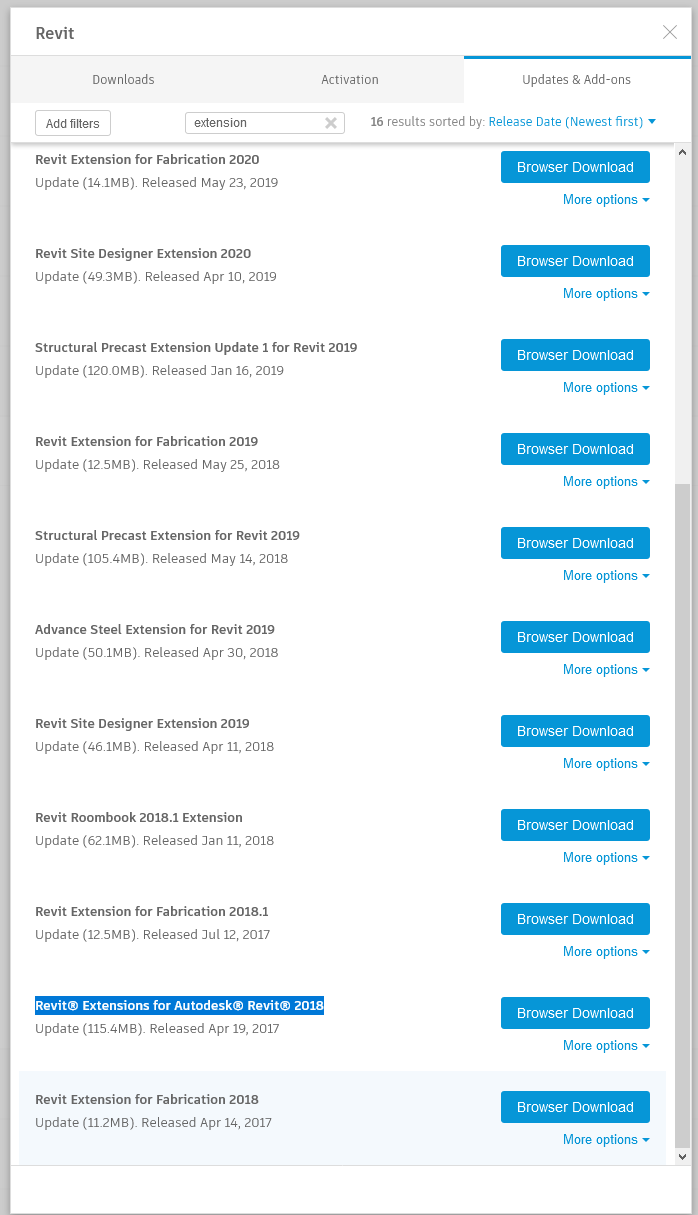Tap the scrollbar's down arrow

point(682,1156)
